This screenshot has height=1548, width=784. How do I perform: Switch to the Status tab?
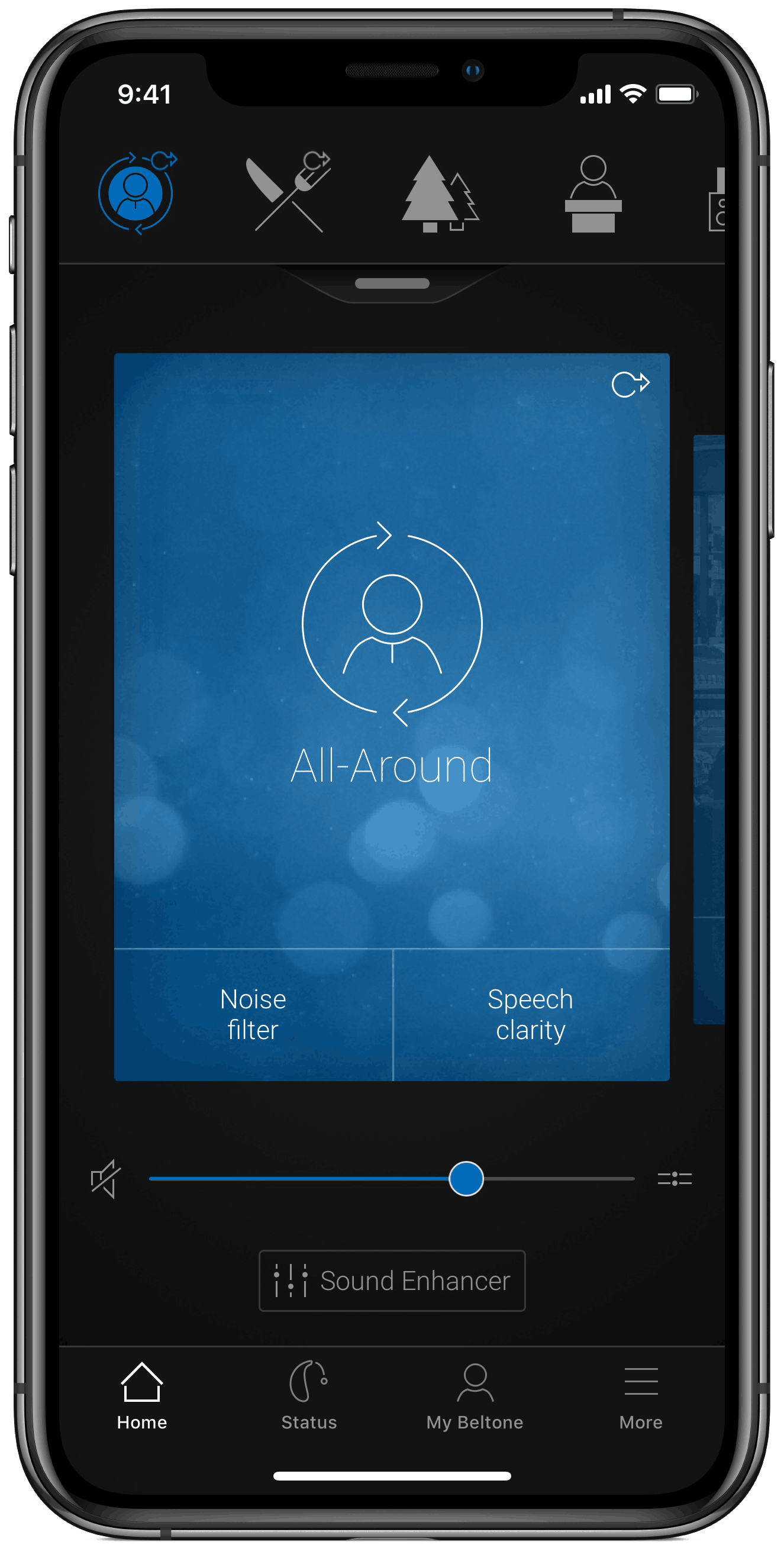pos(309,1396)
